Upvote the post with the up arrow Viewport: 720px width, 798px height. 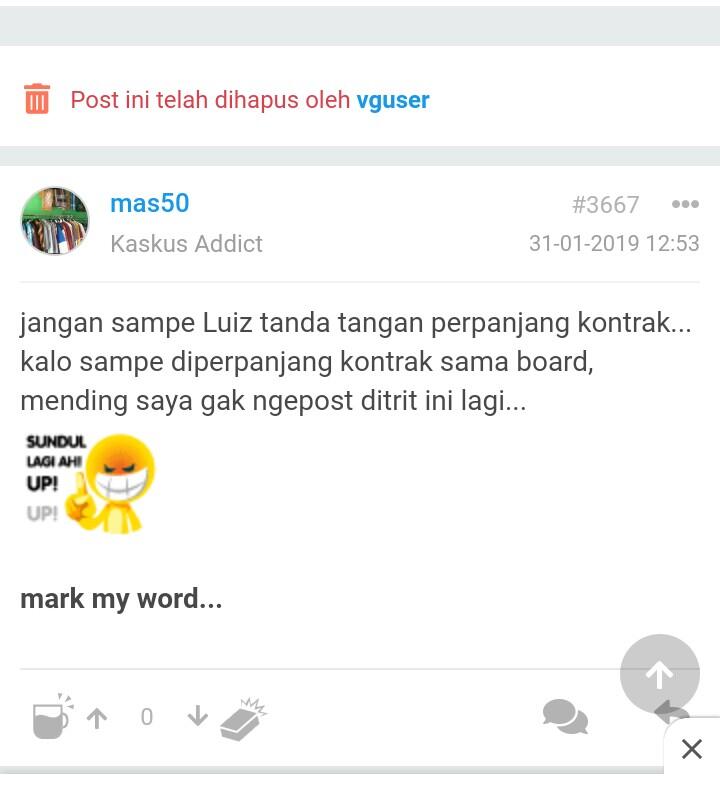(98, 716)
